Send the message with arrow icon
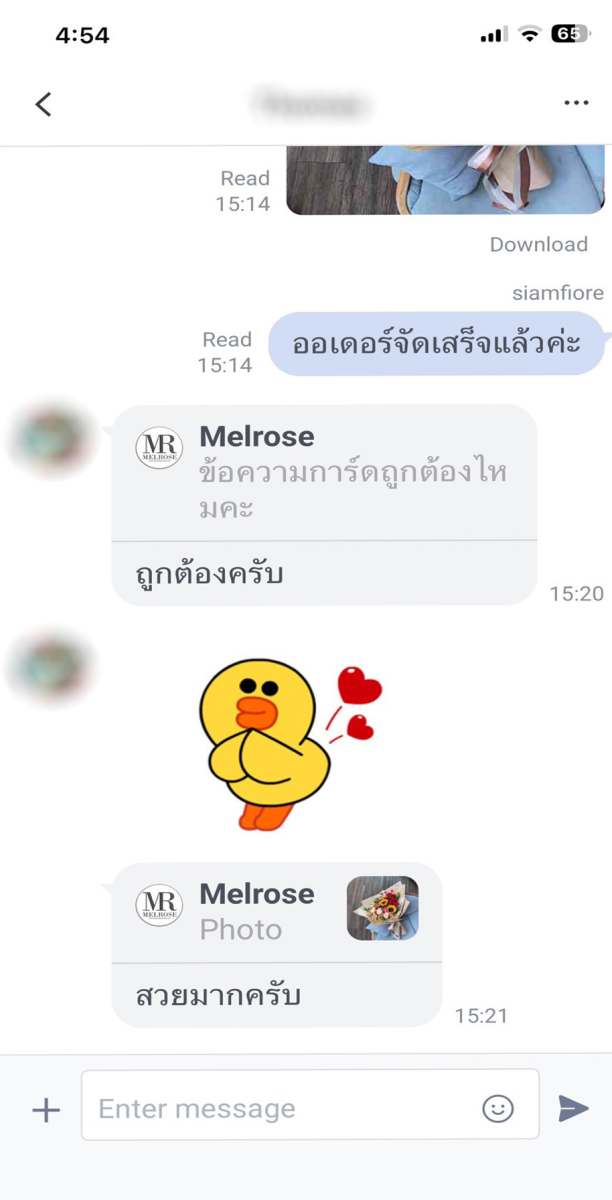The height and width of the screenshot is (1200, 612). [573, 1108]
